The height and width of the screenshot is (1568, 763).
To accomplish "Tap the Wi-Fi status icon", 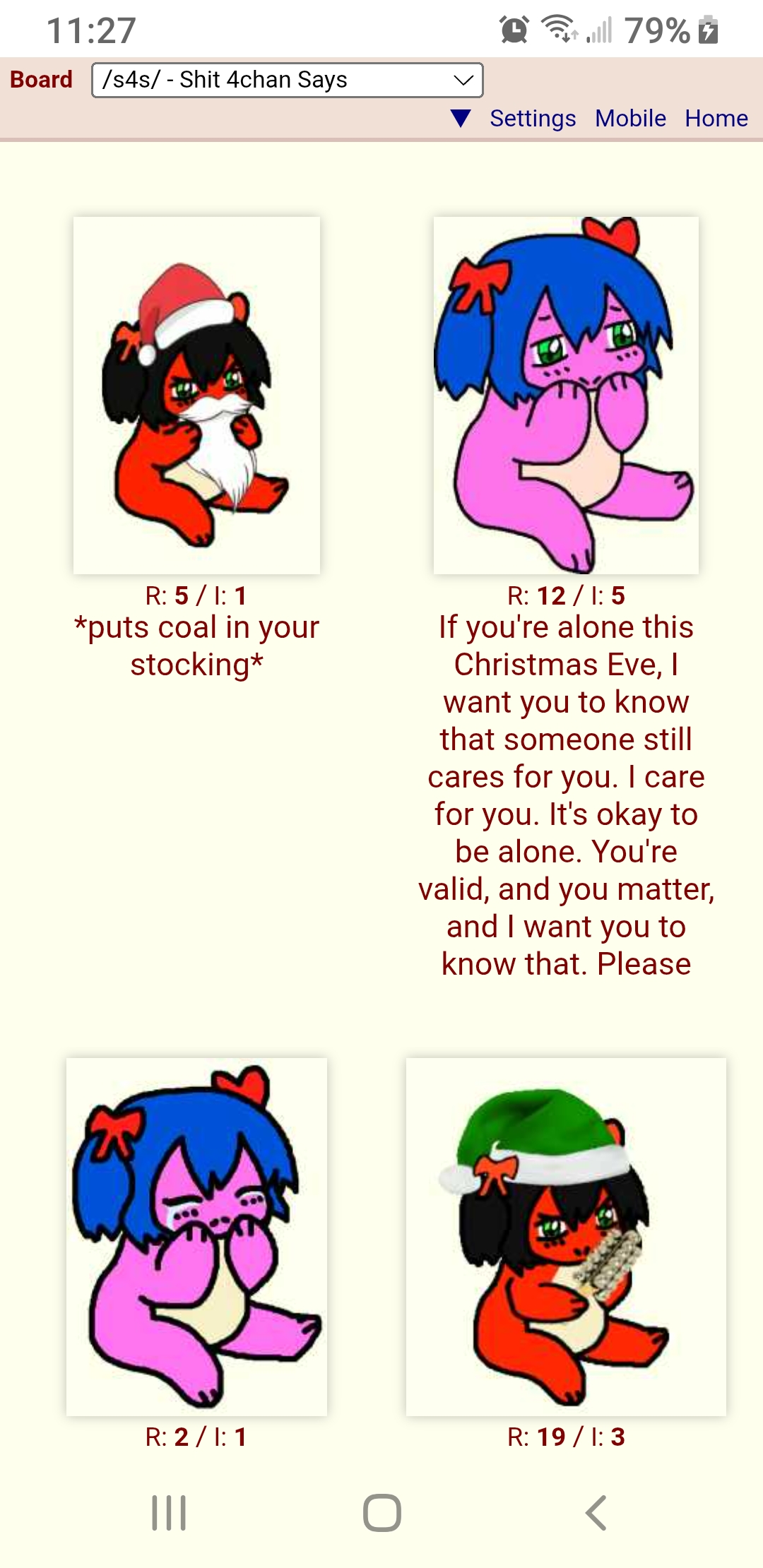I will (557, 28).
